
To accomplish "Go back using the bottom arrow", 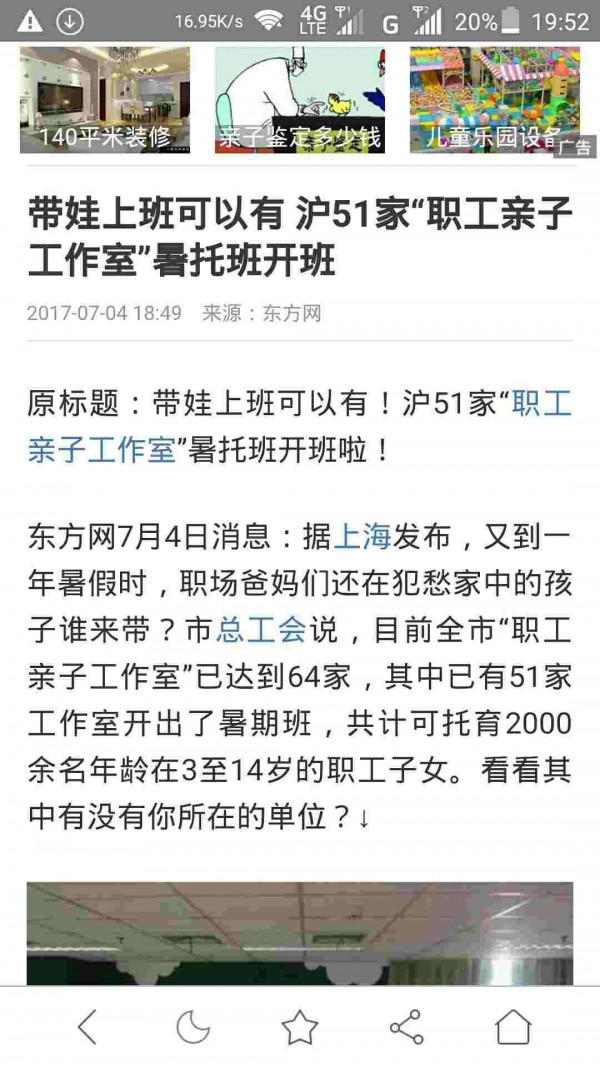I will click(87, 1027).
